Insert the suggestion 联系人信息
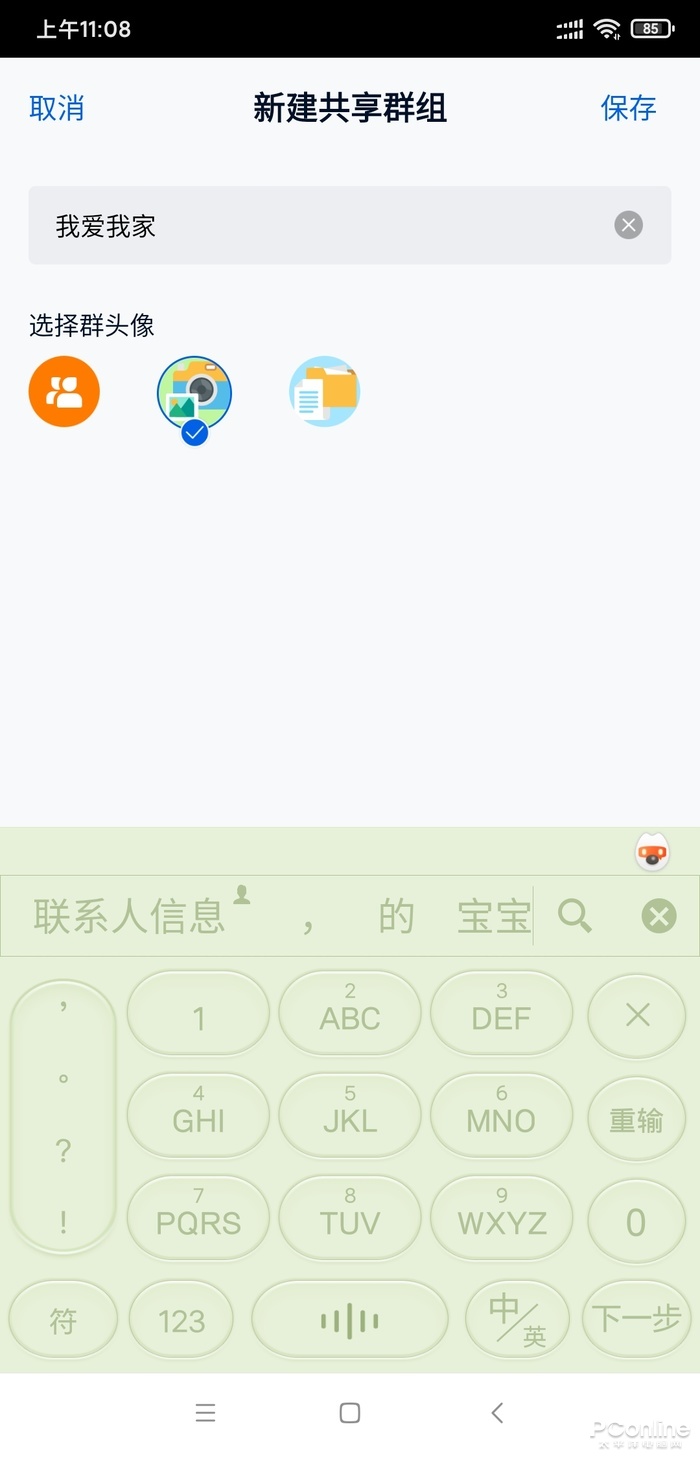 130,916
